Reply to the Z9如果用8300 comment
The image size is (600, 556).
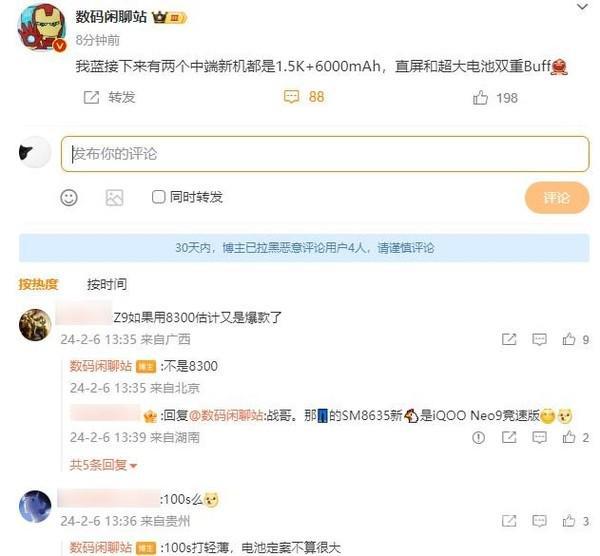coord(537,339)
